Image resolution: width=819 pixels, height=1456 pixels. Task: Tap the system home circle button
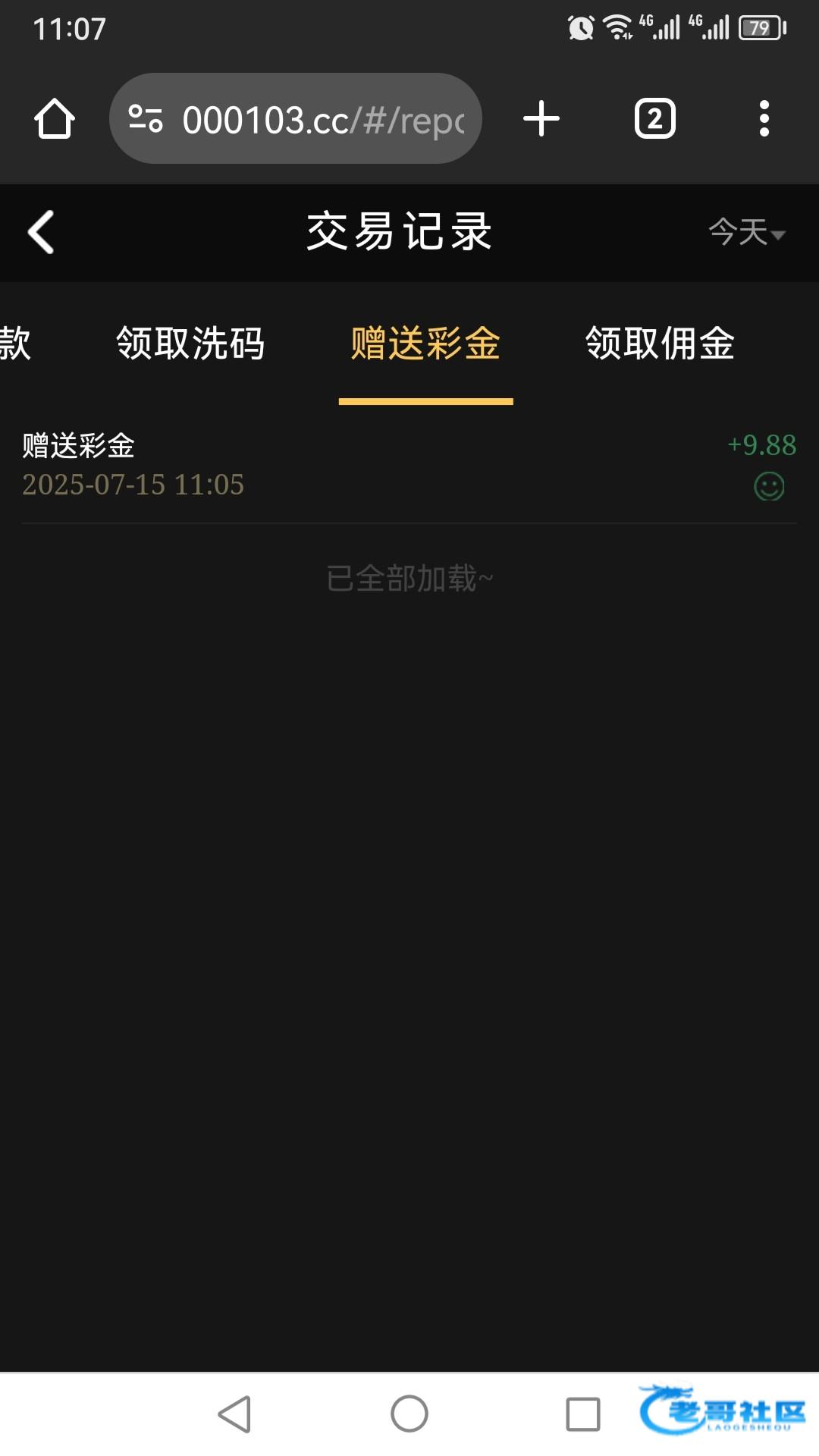tap(409, 1414)
